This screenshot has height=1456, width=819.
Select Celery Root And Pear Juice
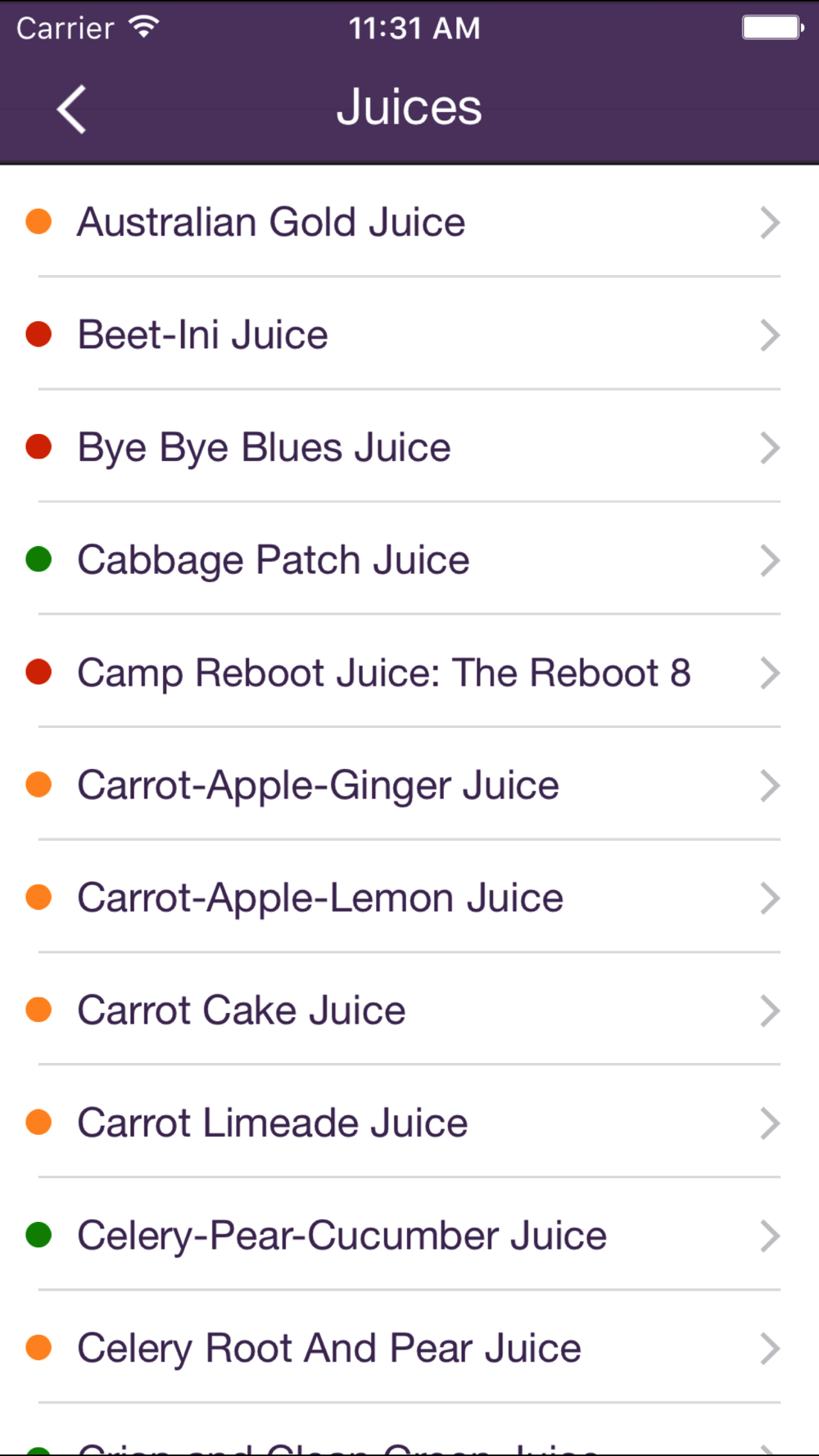pos(409,1348)
